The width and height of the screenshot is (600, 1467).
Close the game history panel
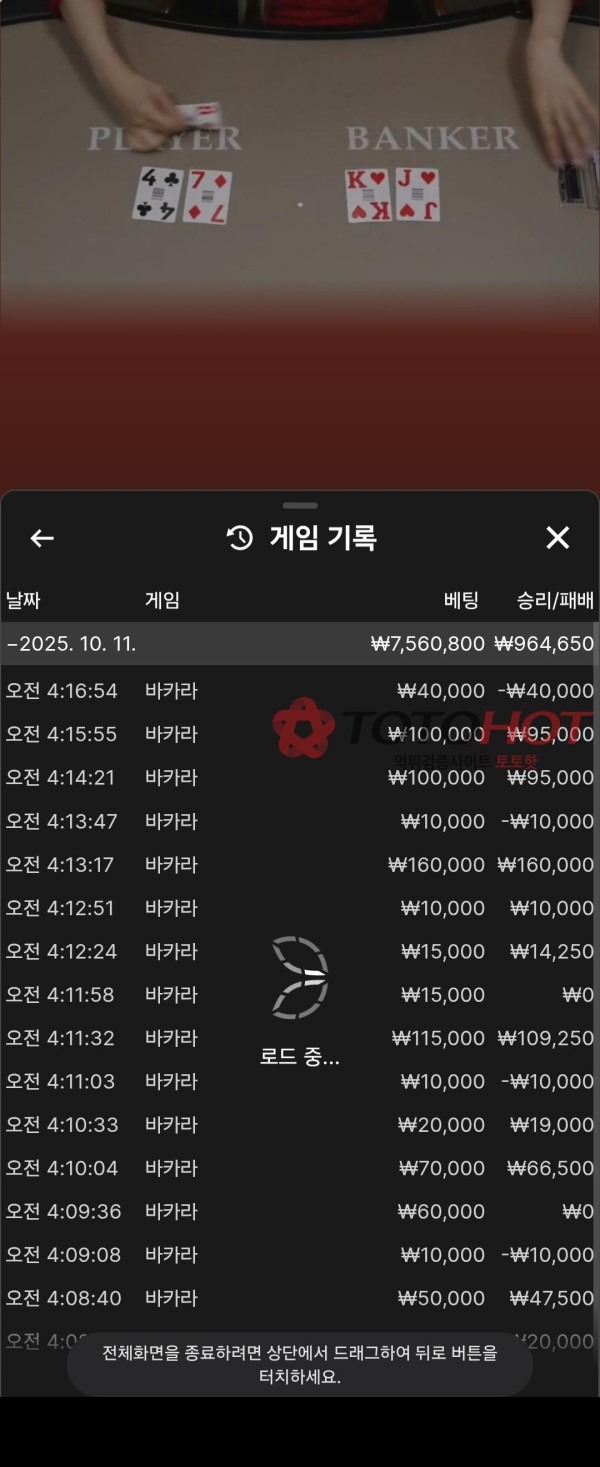click(x=557, y=539)
